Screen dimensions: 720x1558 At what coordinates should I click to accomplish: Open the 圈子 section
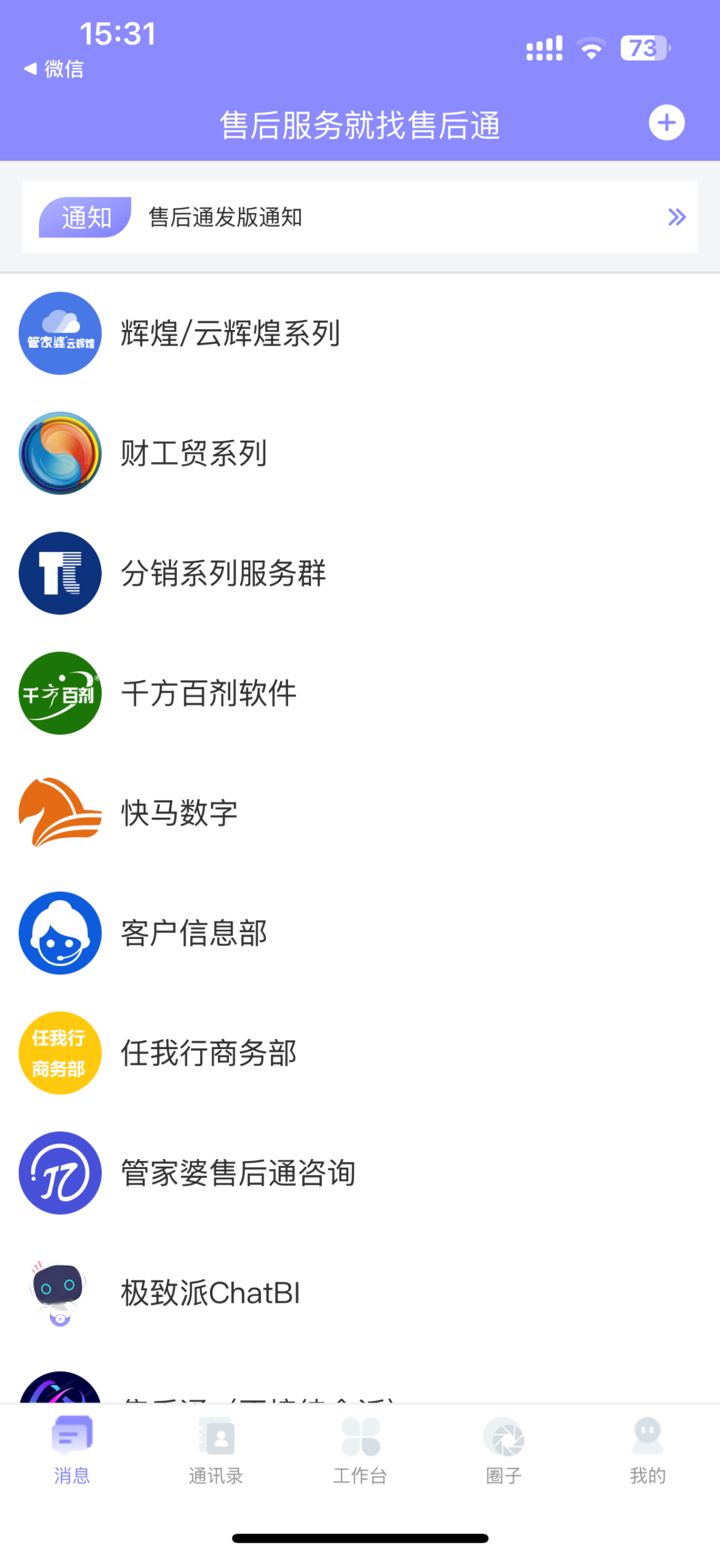[503, 1450]
